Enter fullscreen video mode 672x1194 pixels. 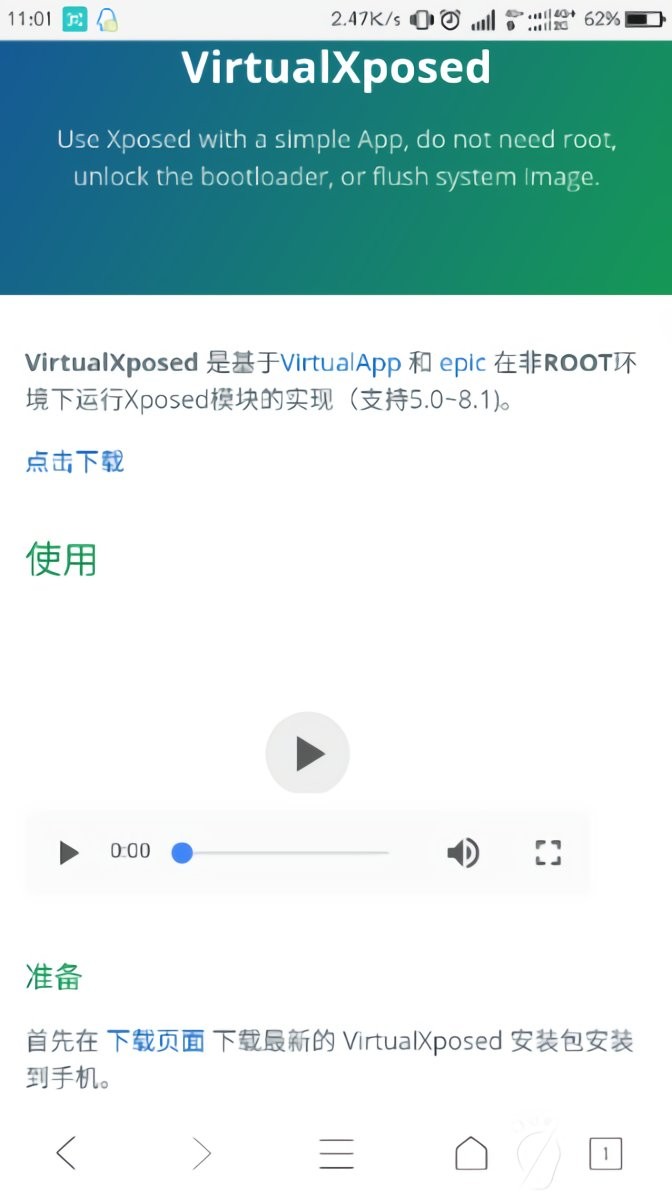(x=548, y=853)
